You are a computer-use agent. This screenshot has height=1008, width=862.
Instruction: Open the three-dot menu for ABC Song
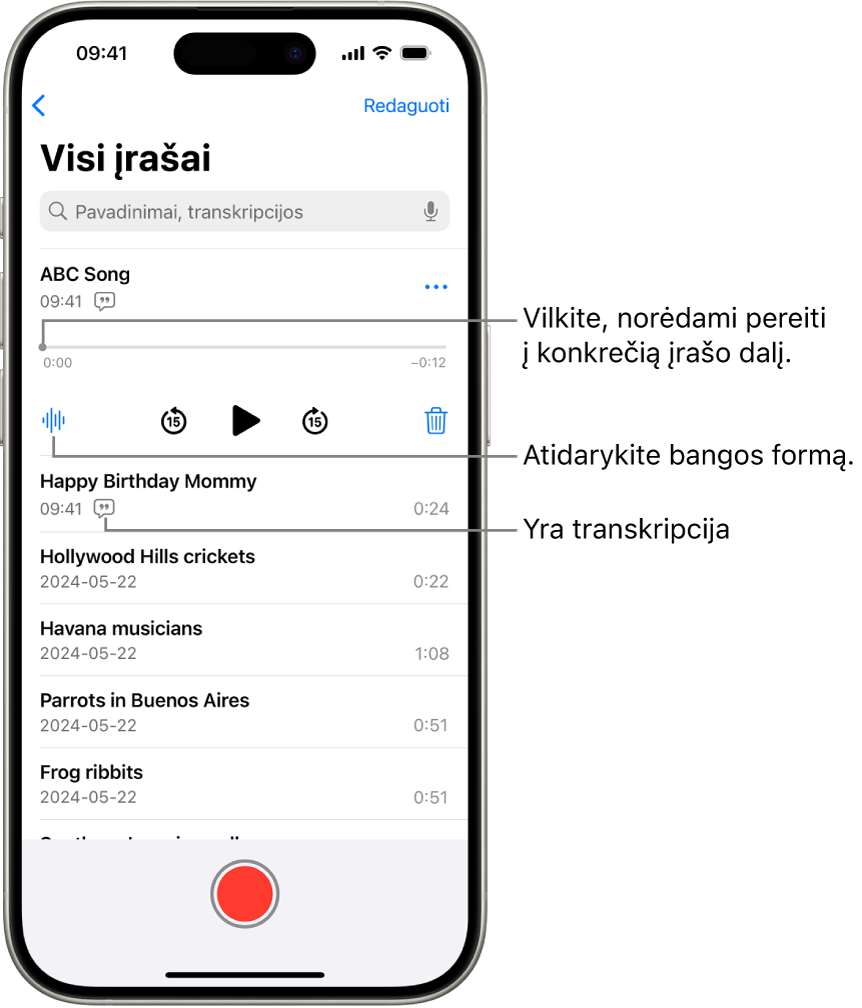point(435,287)
